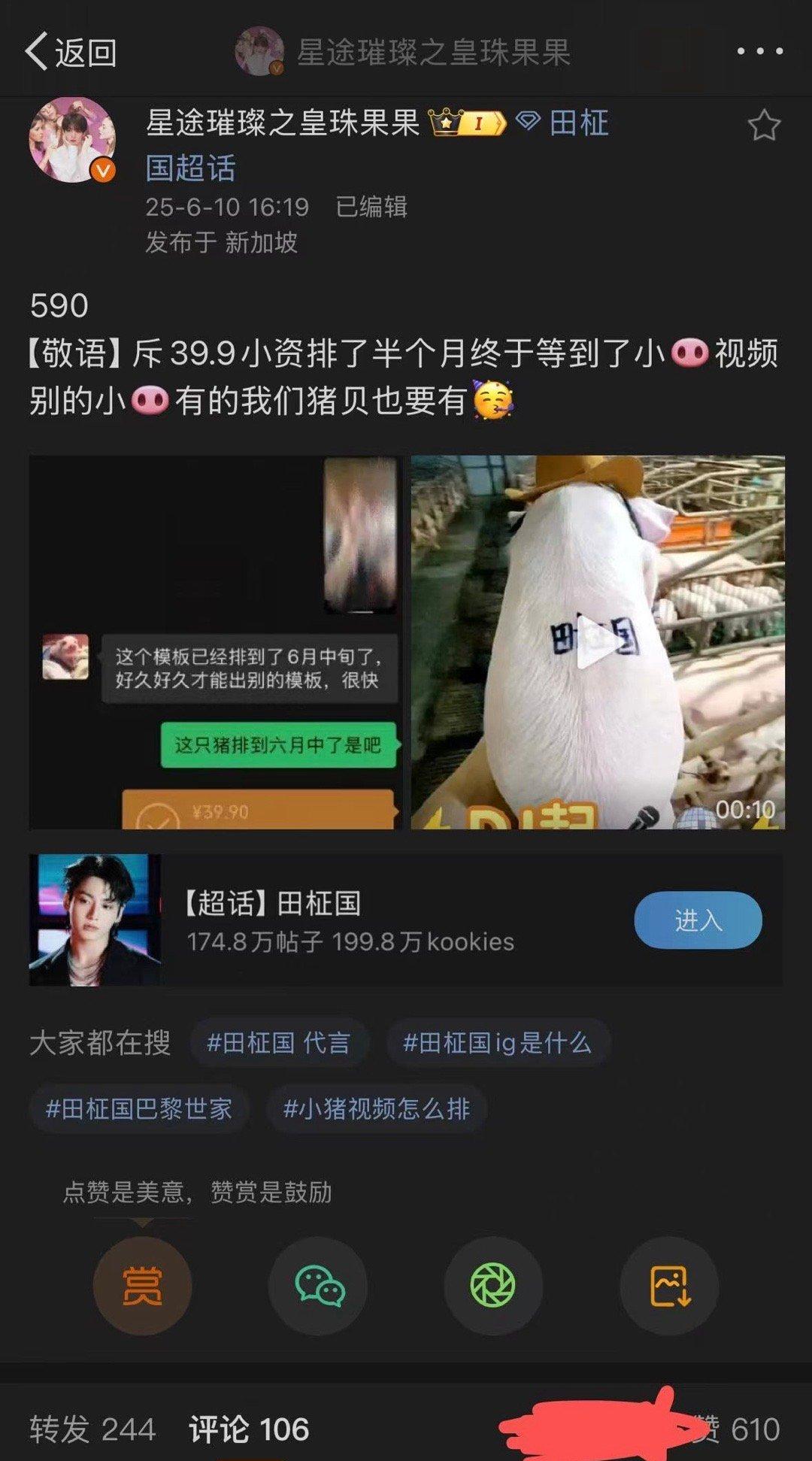The width and height of the screenshot is (812, 1461).
Task: Share to WeChat Moments via aperture icon
Action: (493, 1285)
